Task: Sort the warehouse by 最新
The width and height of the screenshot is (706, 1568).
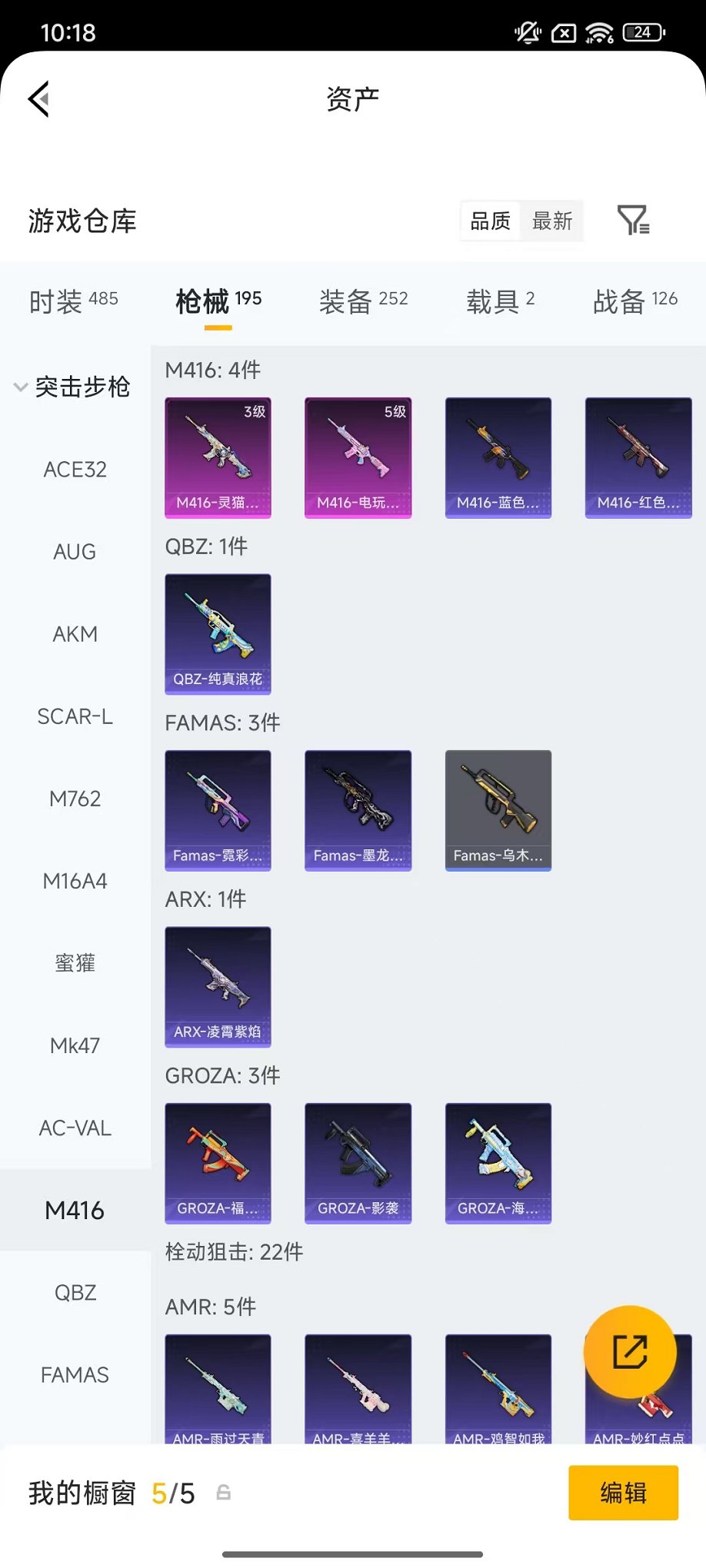Action: coord(552,221)
